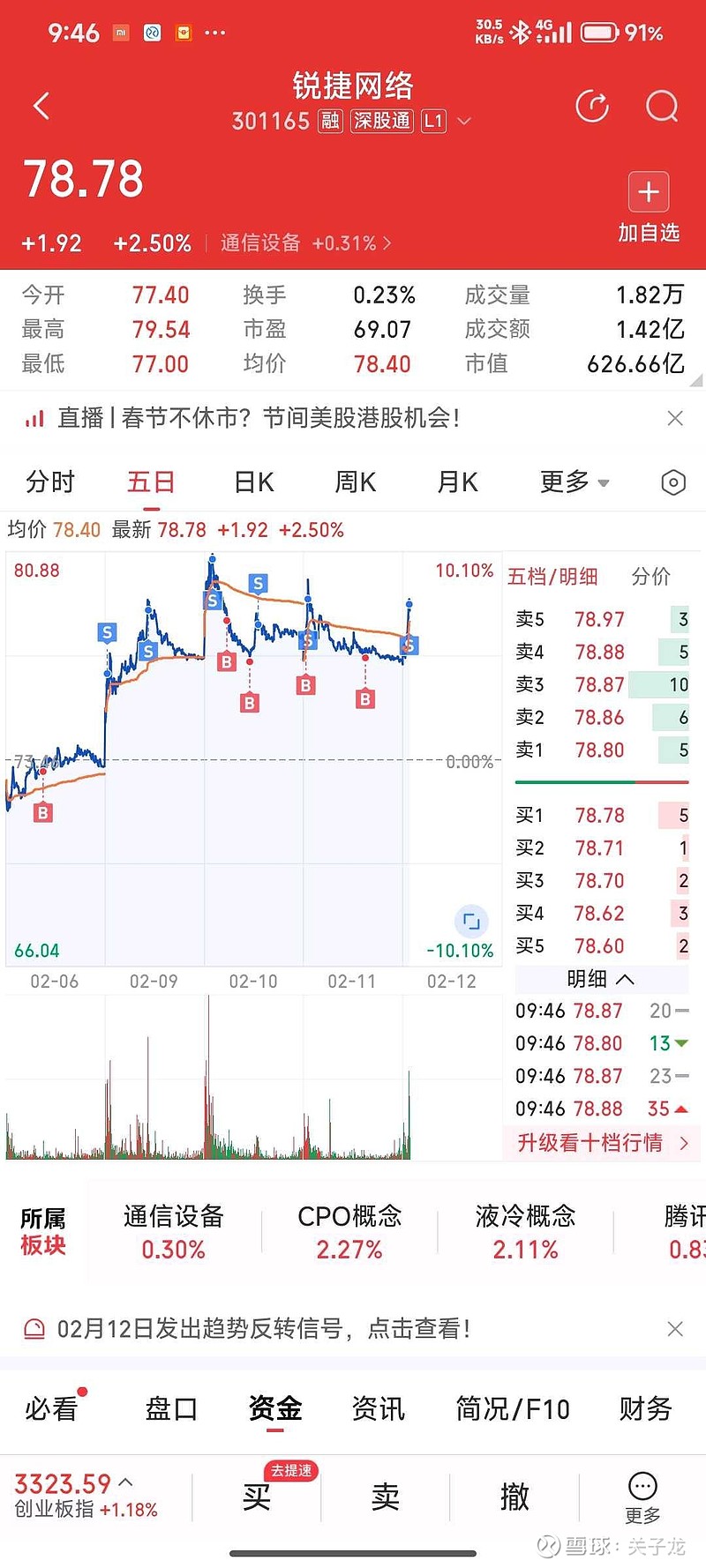706x1568 pixels.
Task: Open CPO概念 sector card
Action: coord(349,1232)
